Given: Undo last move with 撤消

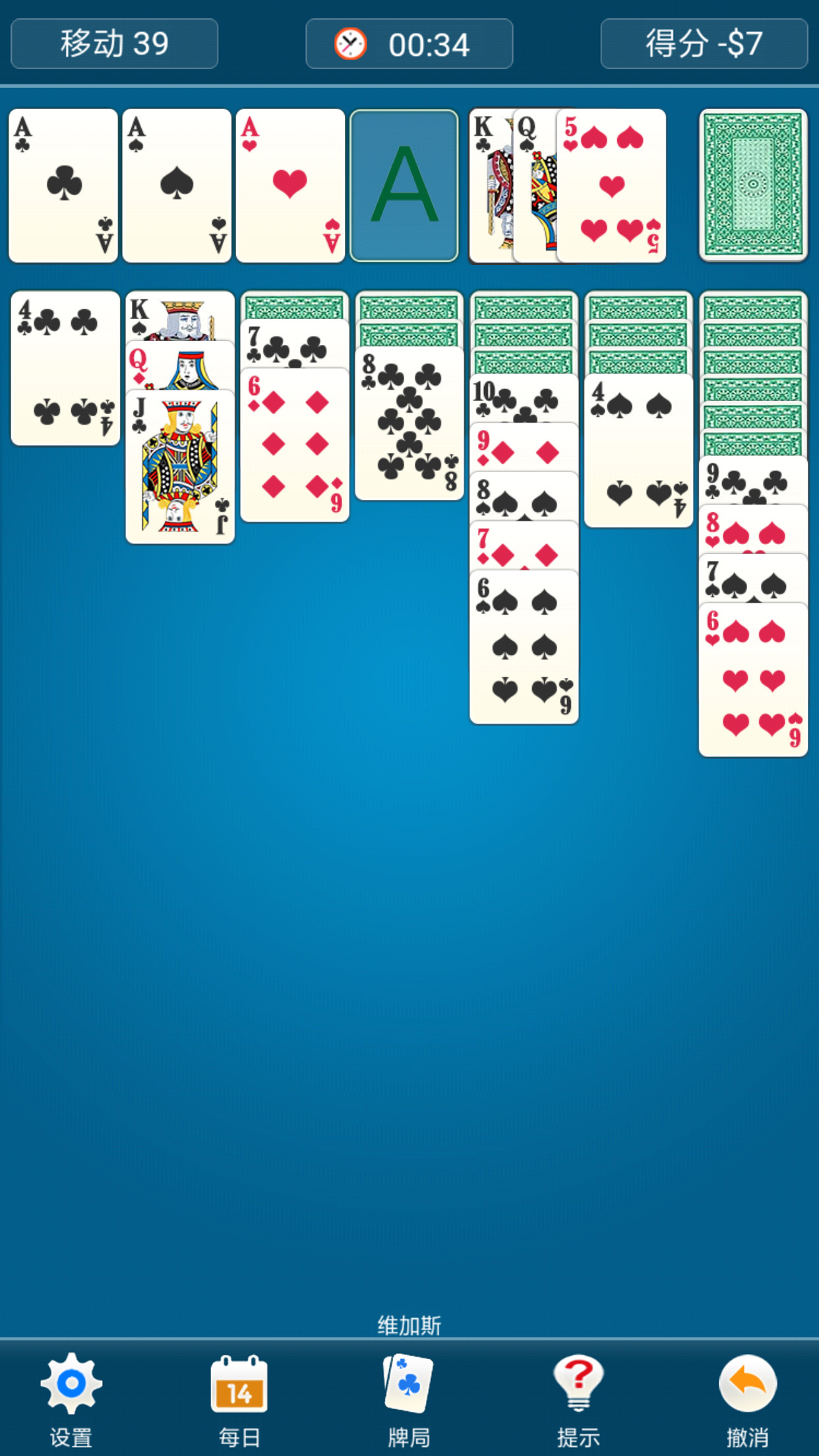Looking at the screenshot, I should (x=747, y=1397).
